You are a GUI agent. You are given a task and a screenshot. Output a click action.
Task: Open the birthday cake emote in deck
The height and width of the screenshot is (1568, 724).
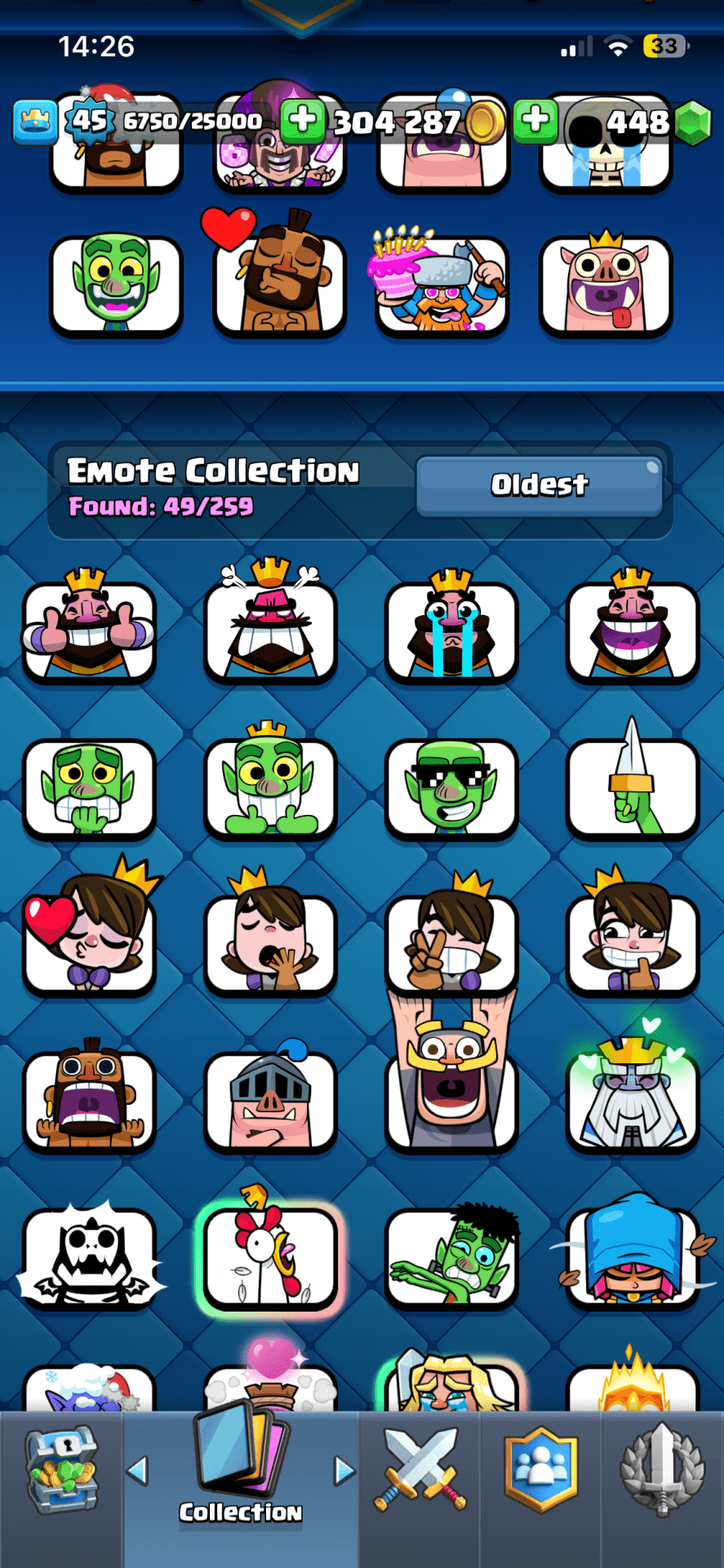[x=442, y=282]
